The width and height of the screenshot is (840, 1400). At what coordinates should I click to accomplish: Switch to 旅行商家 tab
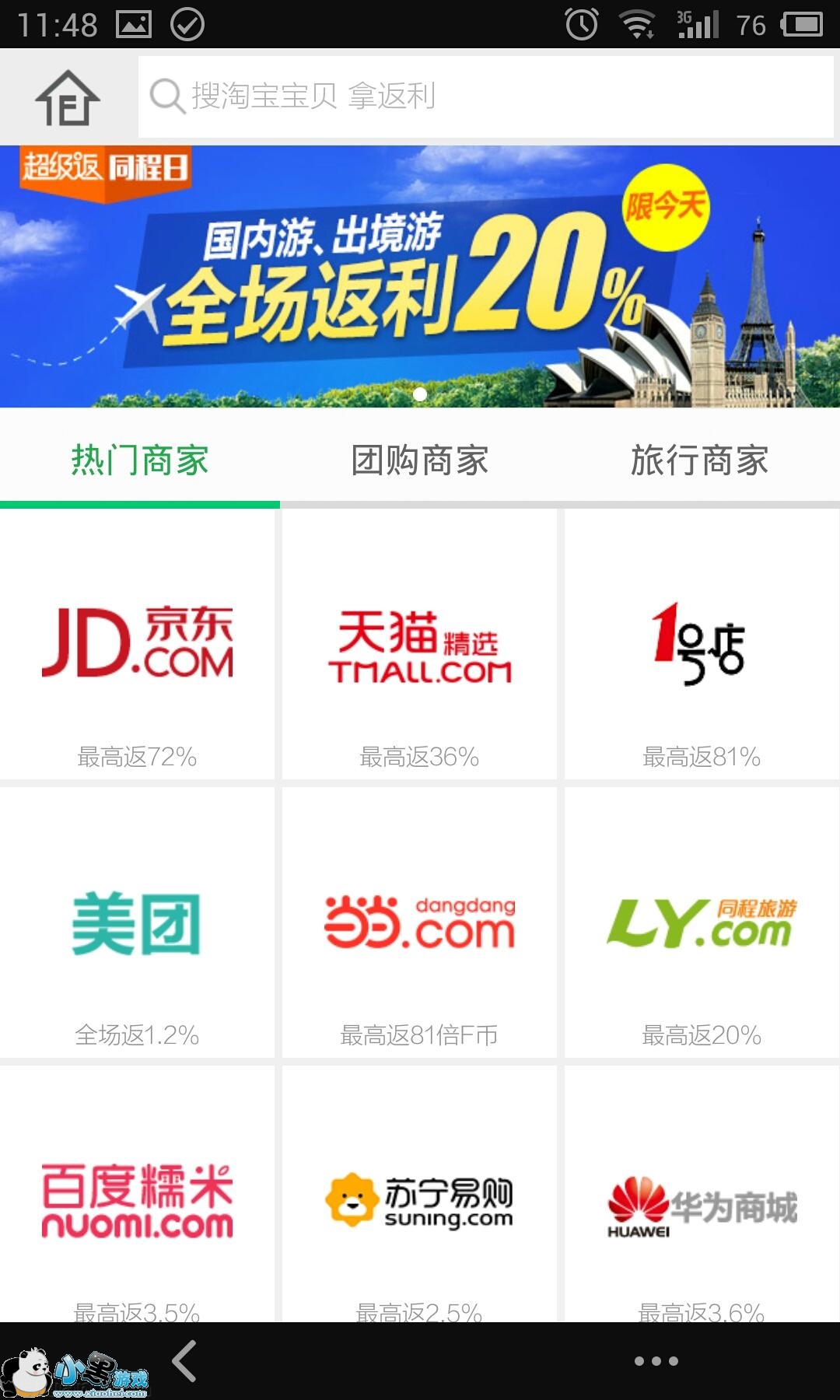pyautogui.click(x=699, y=460)
